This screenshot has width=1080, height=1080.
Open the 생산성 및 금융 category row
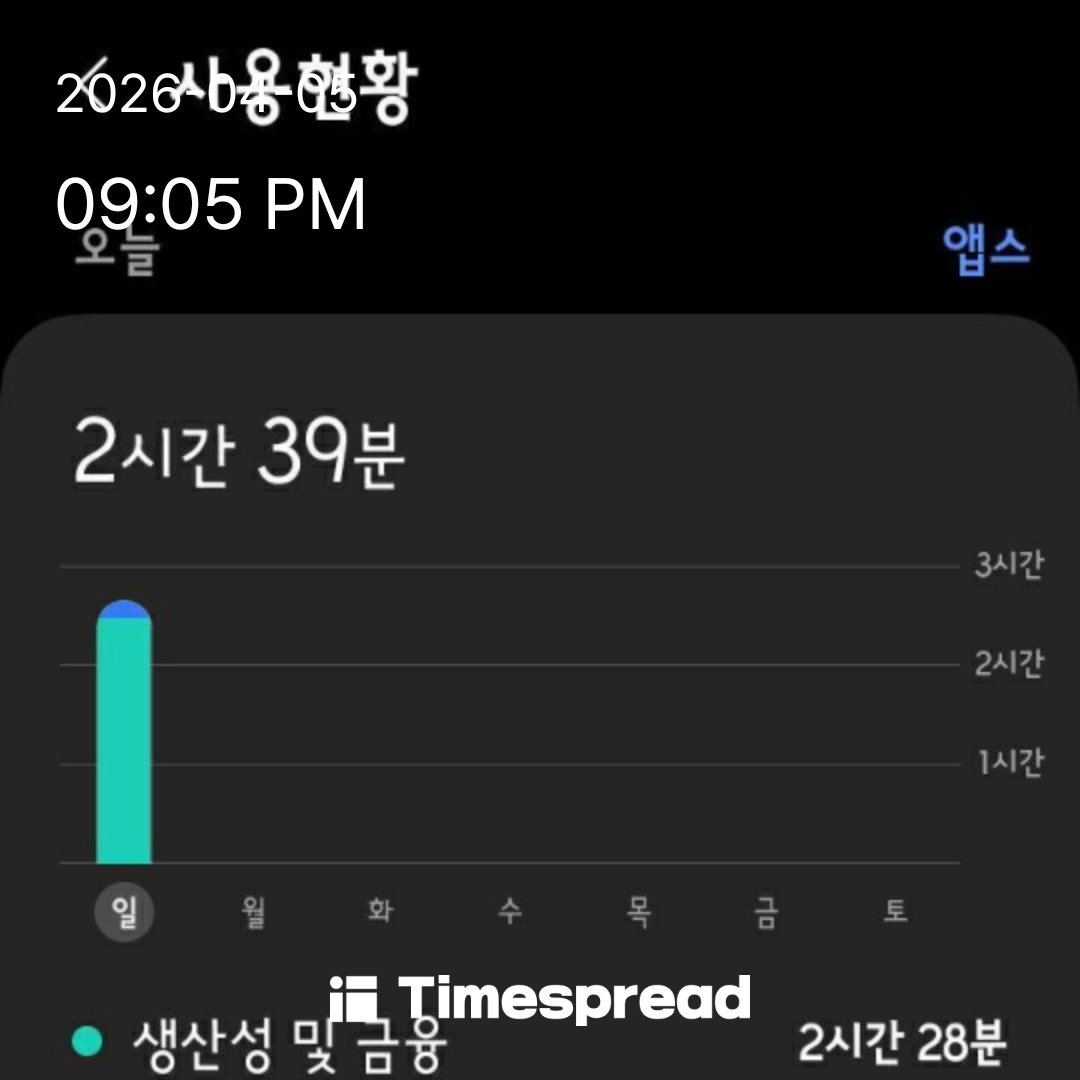point(540,1042)
